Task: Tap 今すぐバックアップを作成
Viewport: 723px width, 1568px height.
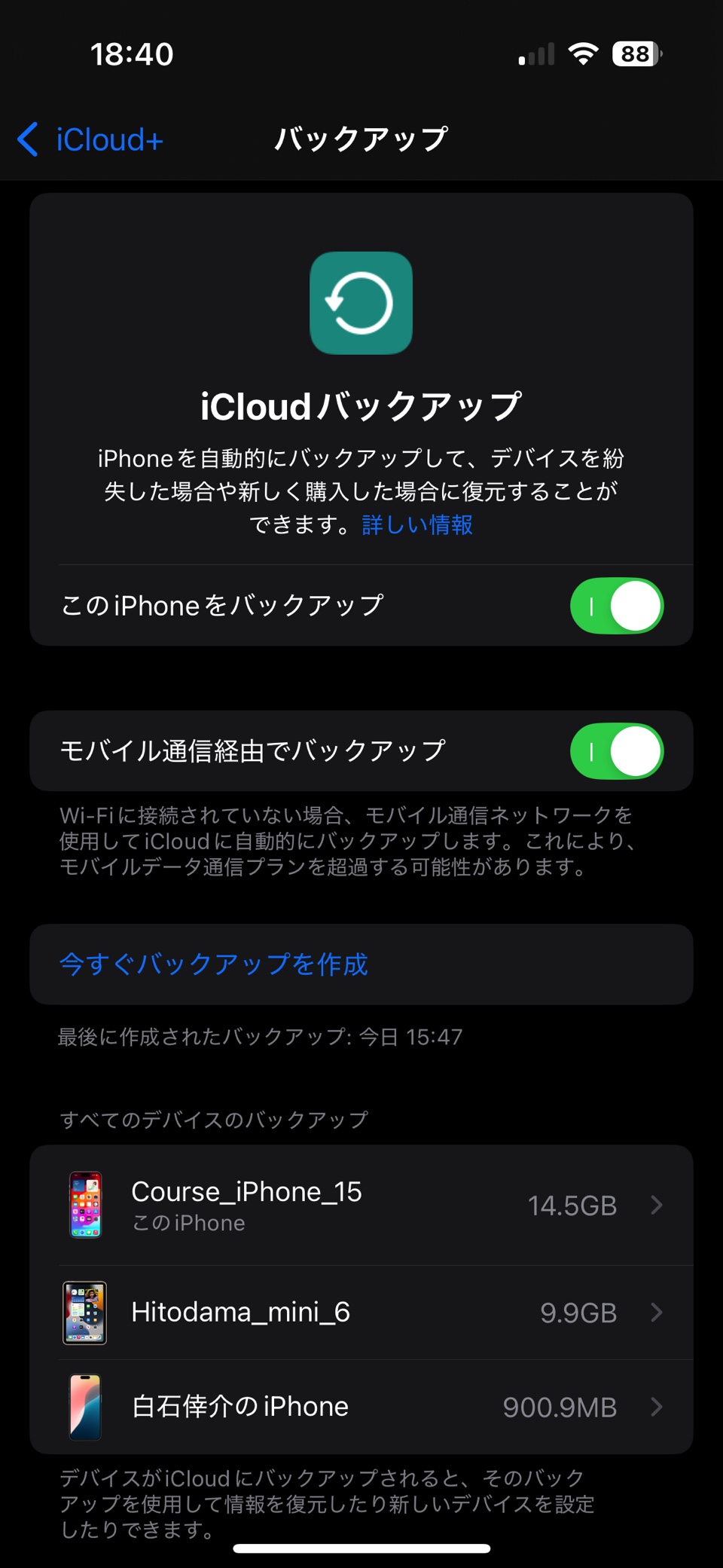Action: pos(213,964)
